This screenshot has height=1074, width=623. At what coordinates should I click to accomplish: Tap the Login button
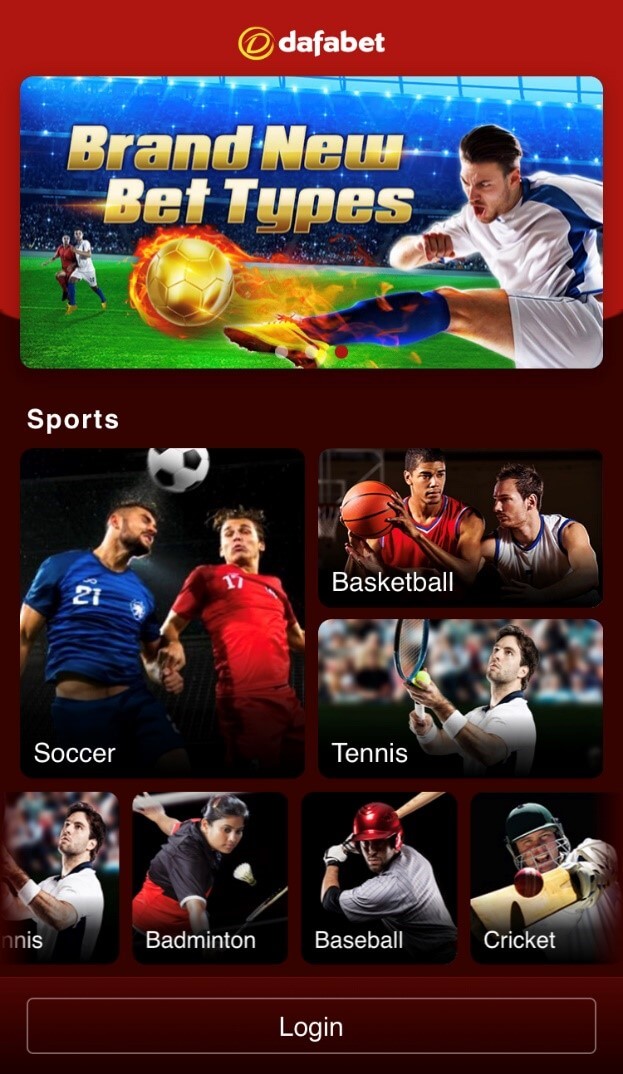[x=311, y=1026]
